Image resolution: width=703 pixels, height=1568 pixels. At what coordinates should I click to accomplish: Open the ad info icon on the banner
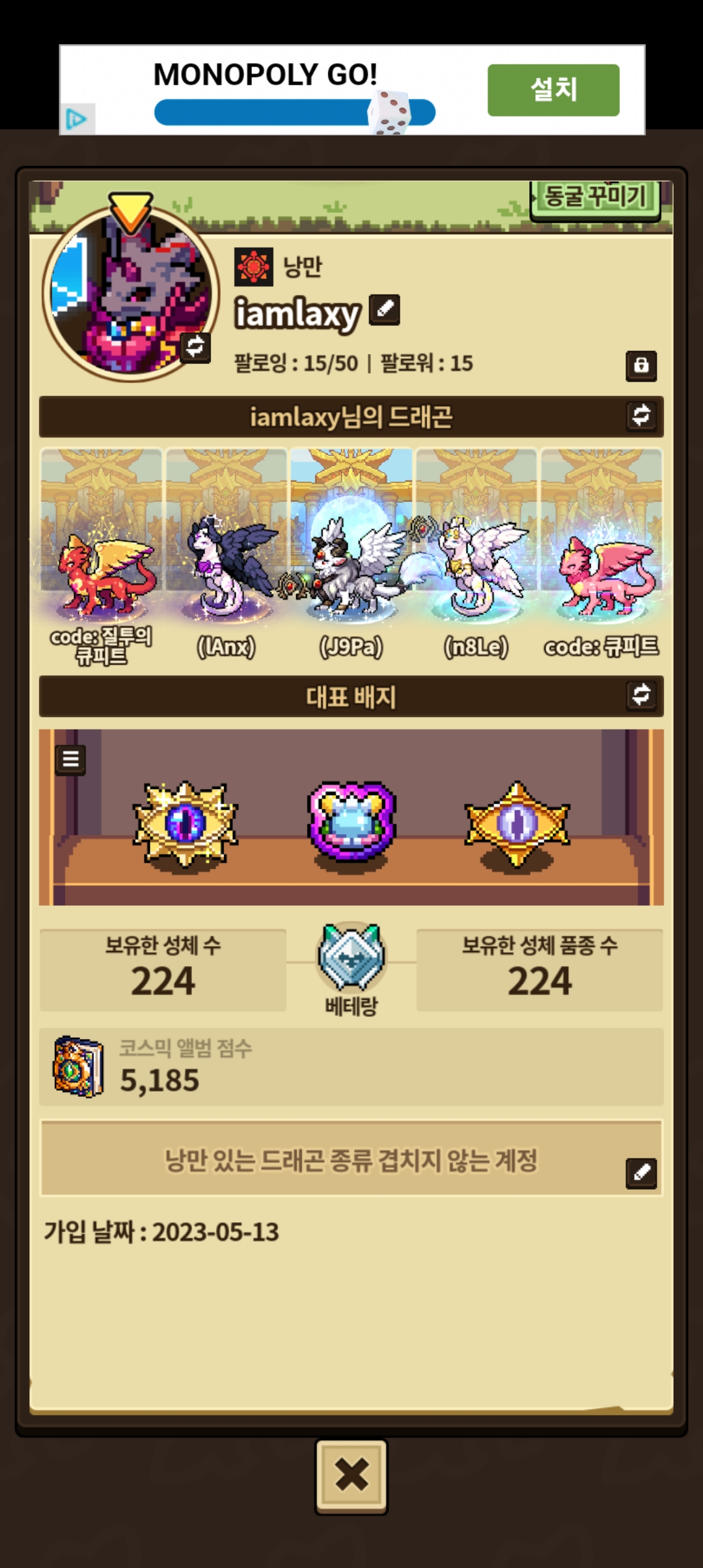77,119
